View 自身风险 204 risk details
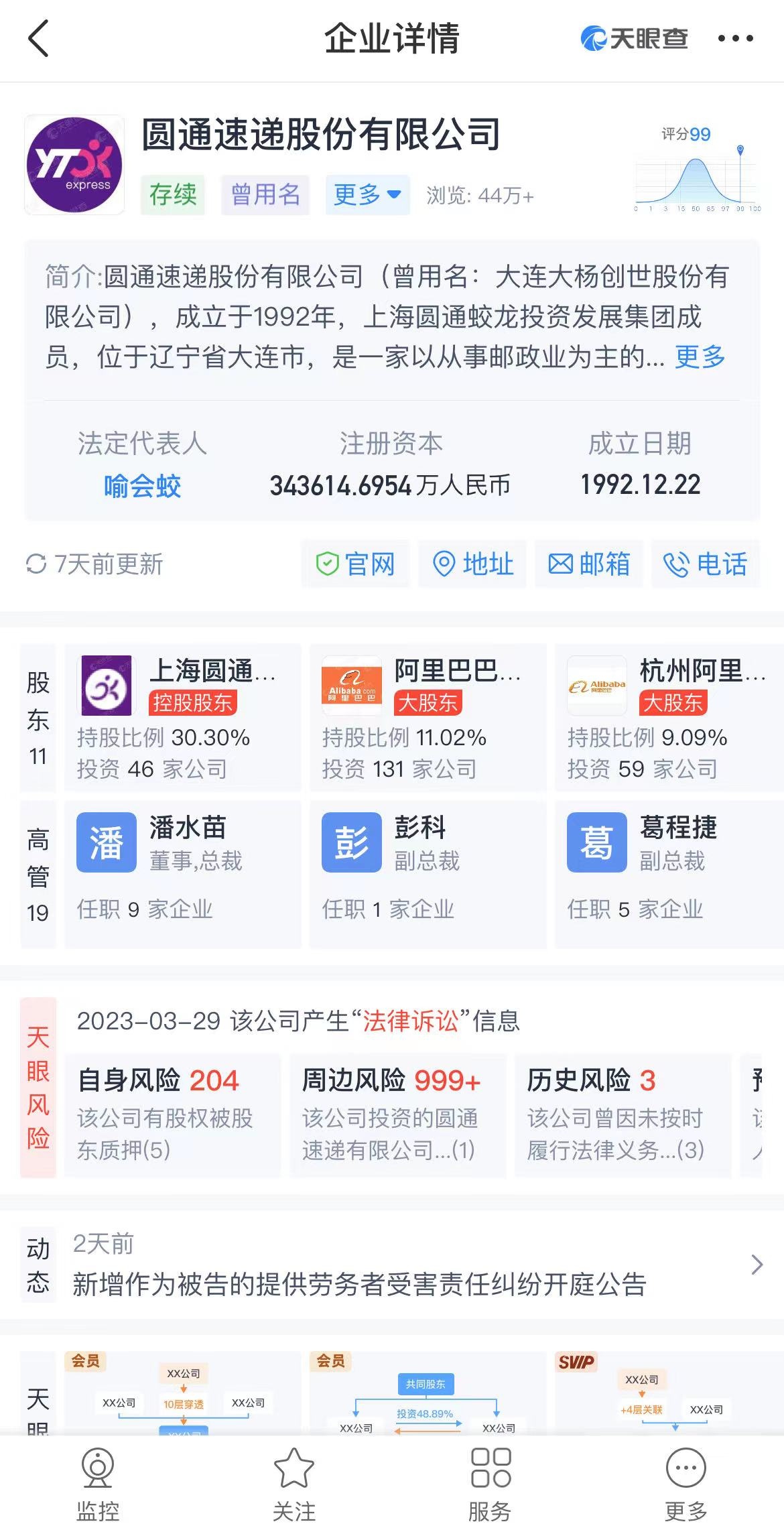The height and width of the screenshot is (1534, 784). click(172, 1115)
